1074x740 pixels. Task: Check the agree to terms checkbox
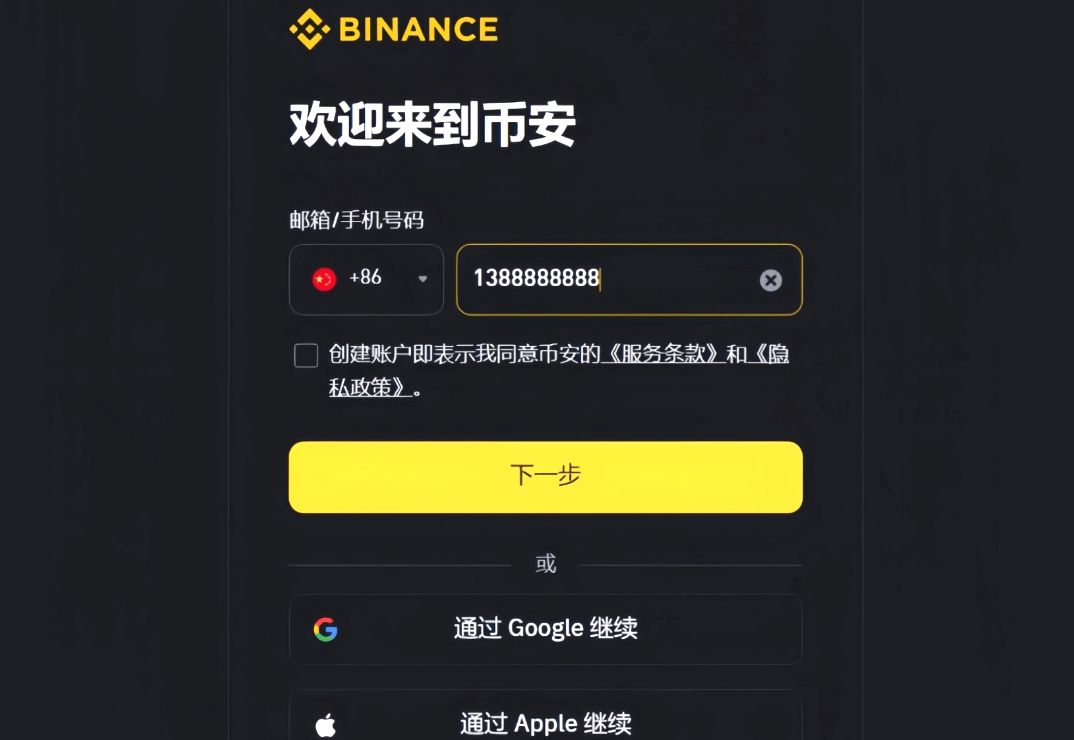point(306,355)
